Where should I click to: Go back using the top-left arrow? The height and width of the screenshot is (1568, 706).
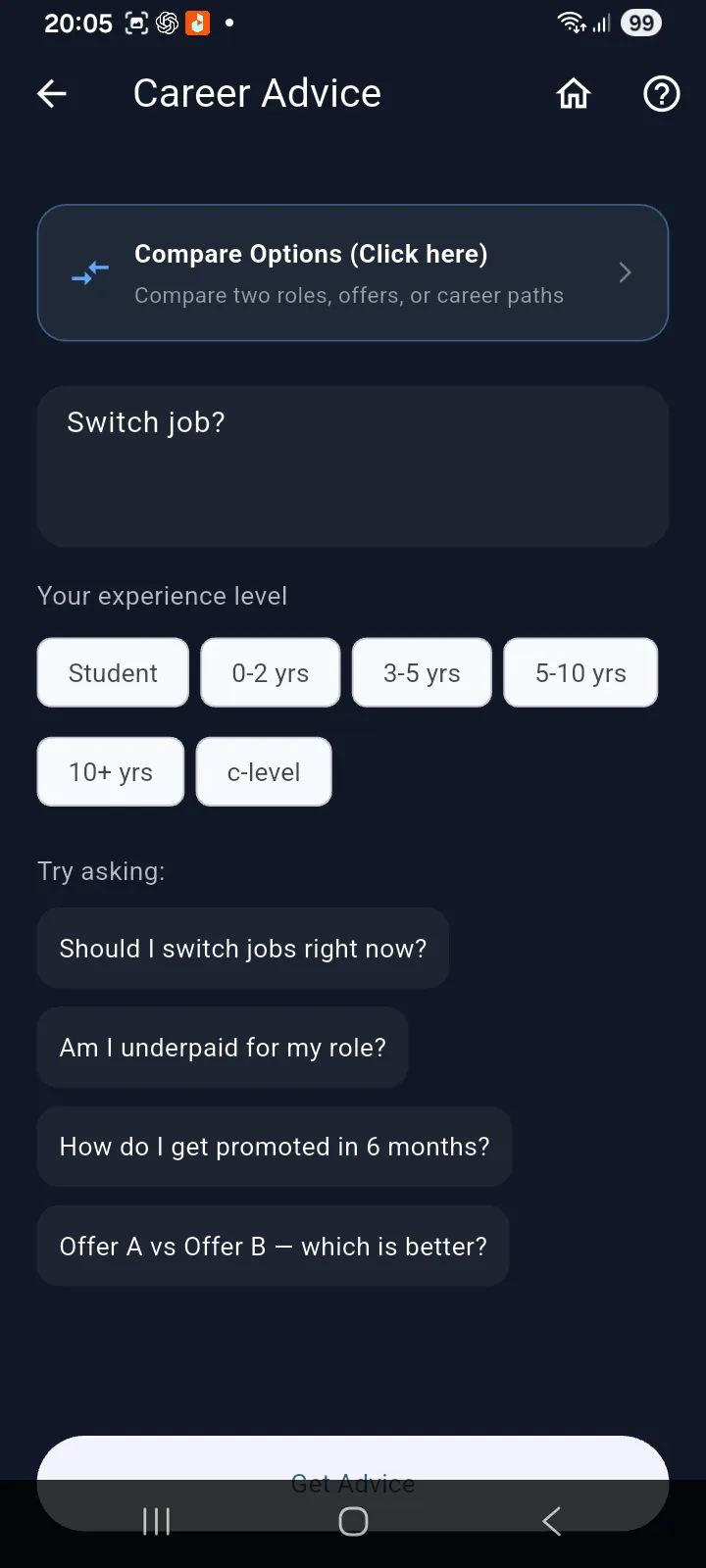coord(52,94)
